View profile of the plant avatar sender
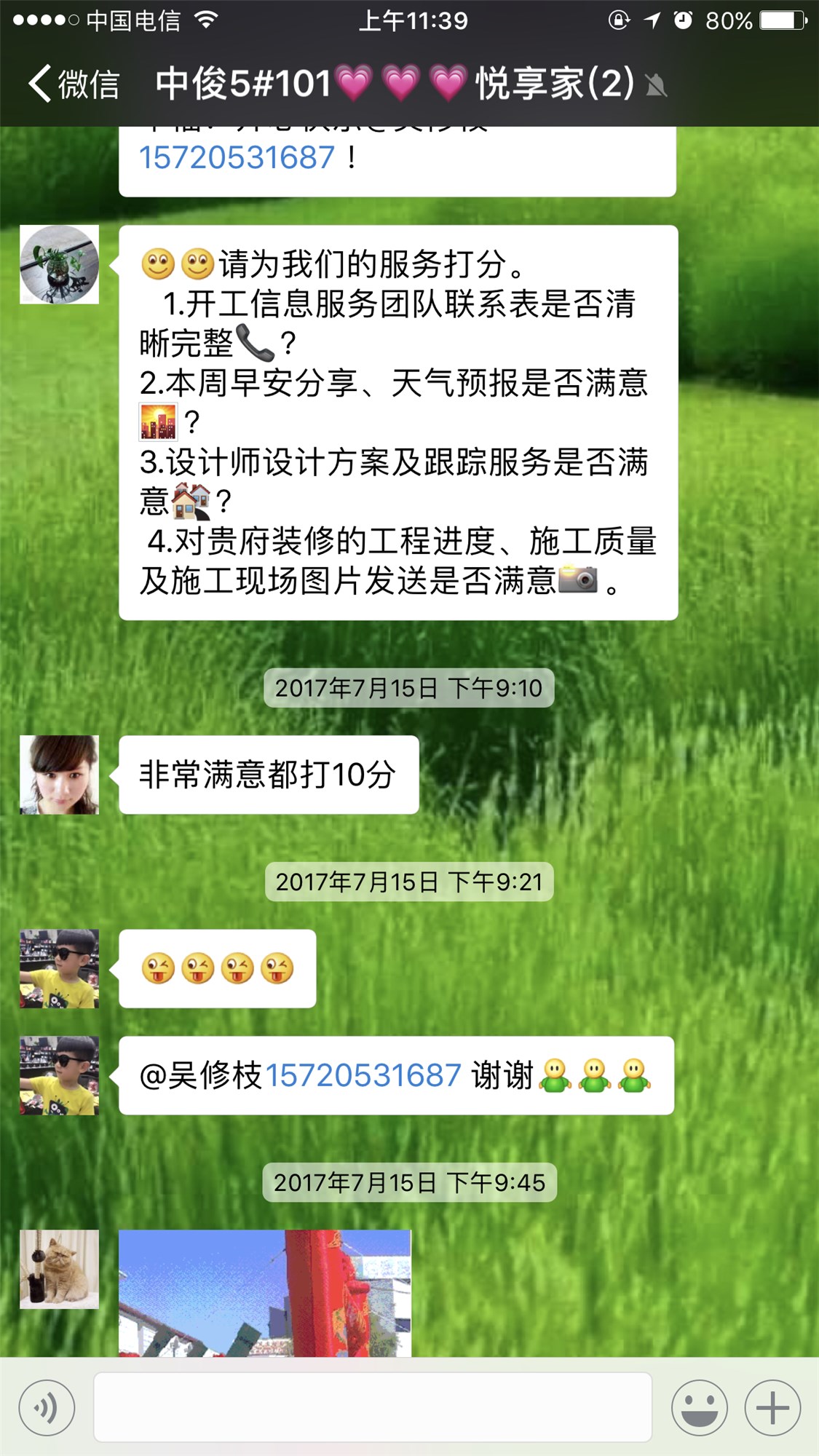 coord(59,264)
